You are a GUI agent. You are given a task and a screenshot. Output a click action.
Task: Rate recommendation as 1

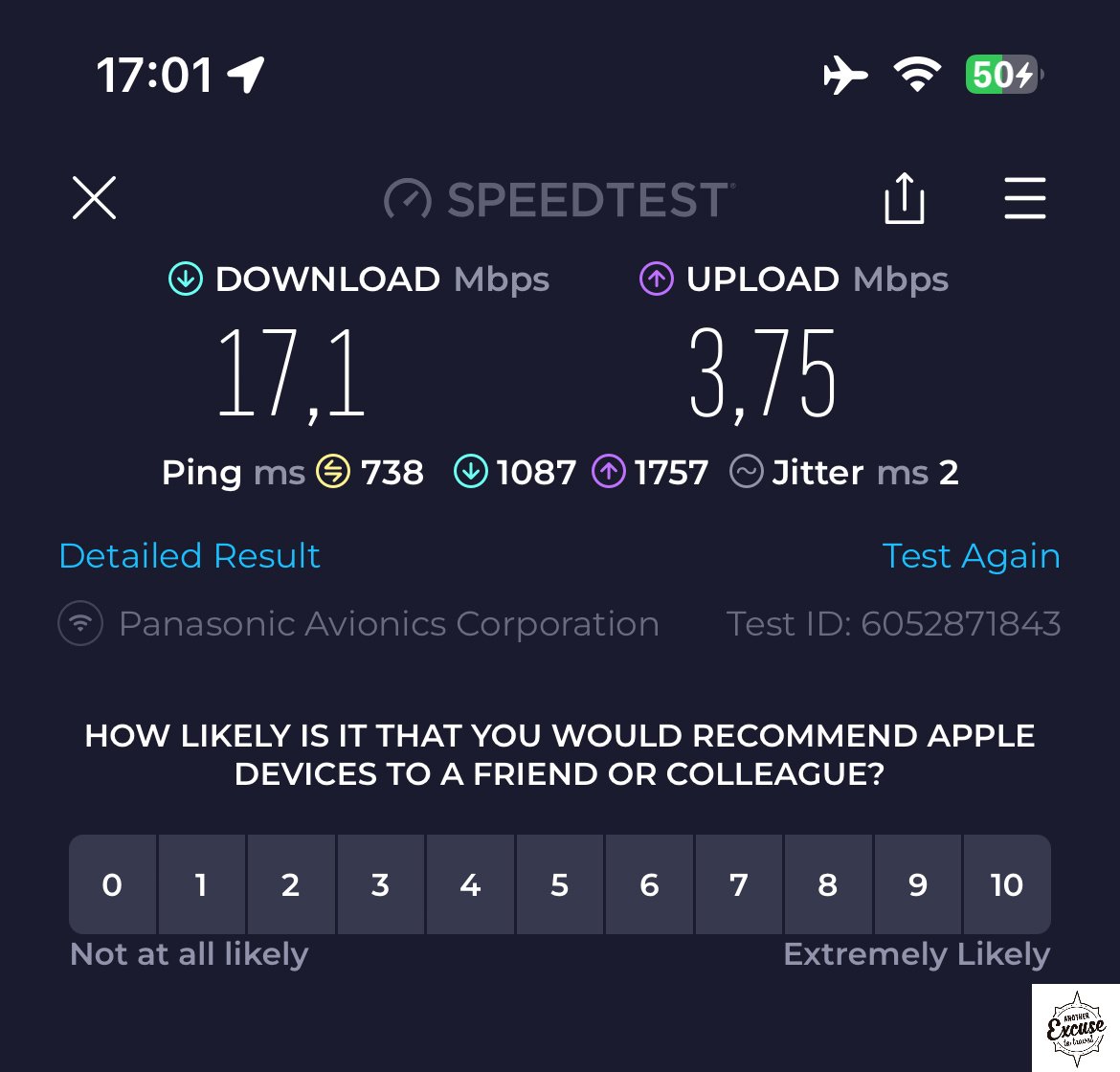click(201, 884)
